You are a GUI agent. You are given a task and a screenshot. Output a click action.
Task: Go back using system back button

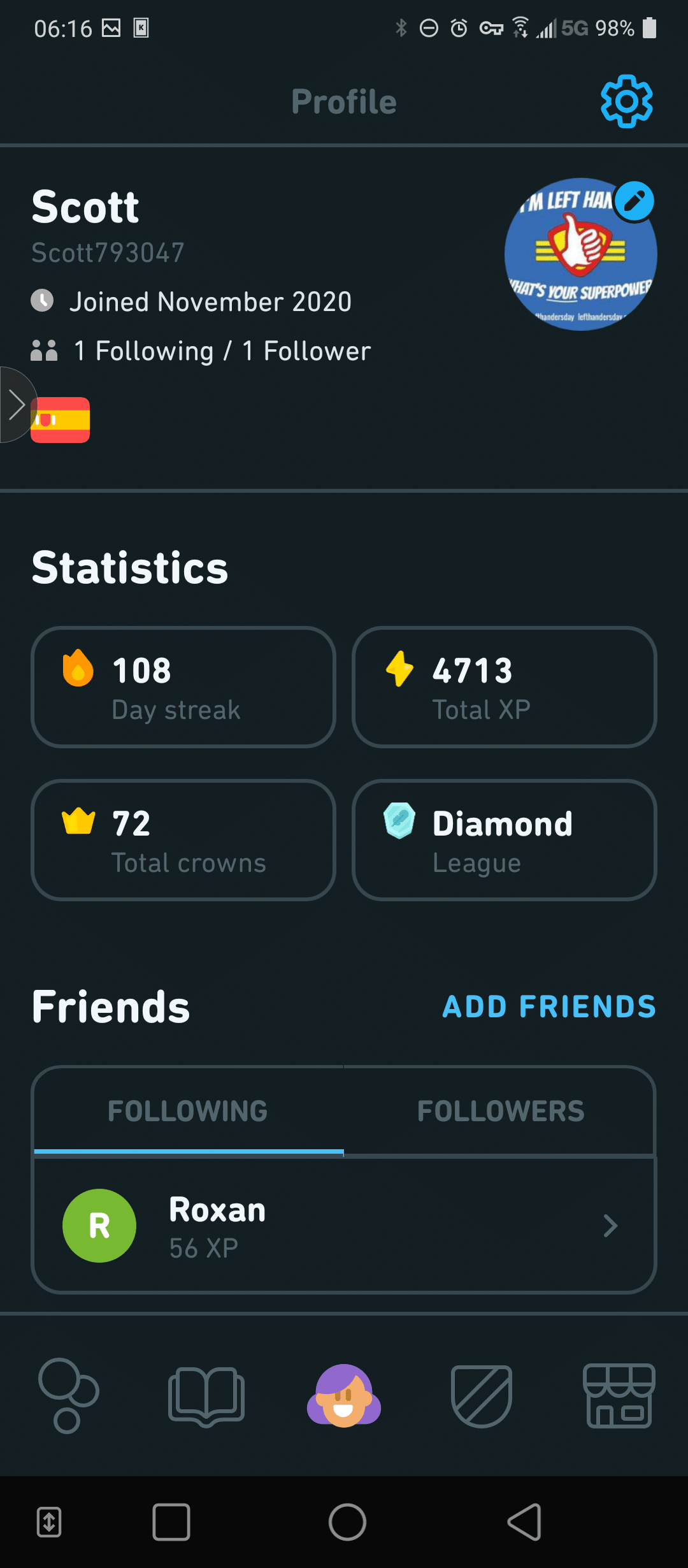coord(524,1522)
